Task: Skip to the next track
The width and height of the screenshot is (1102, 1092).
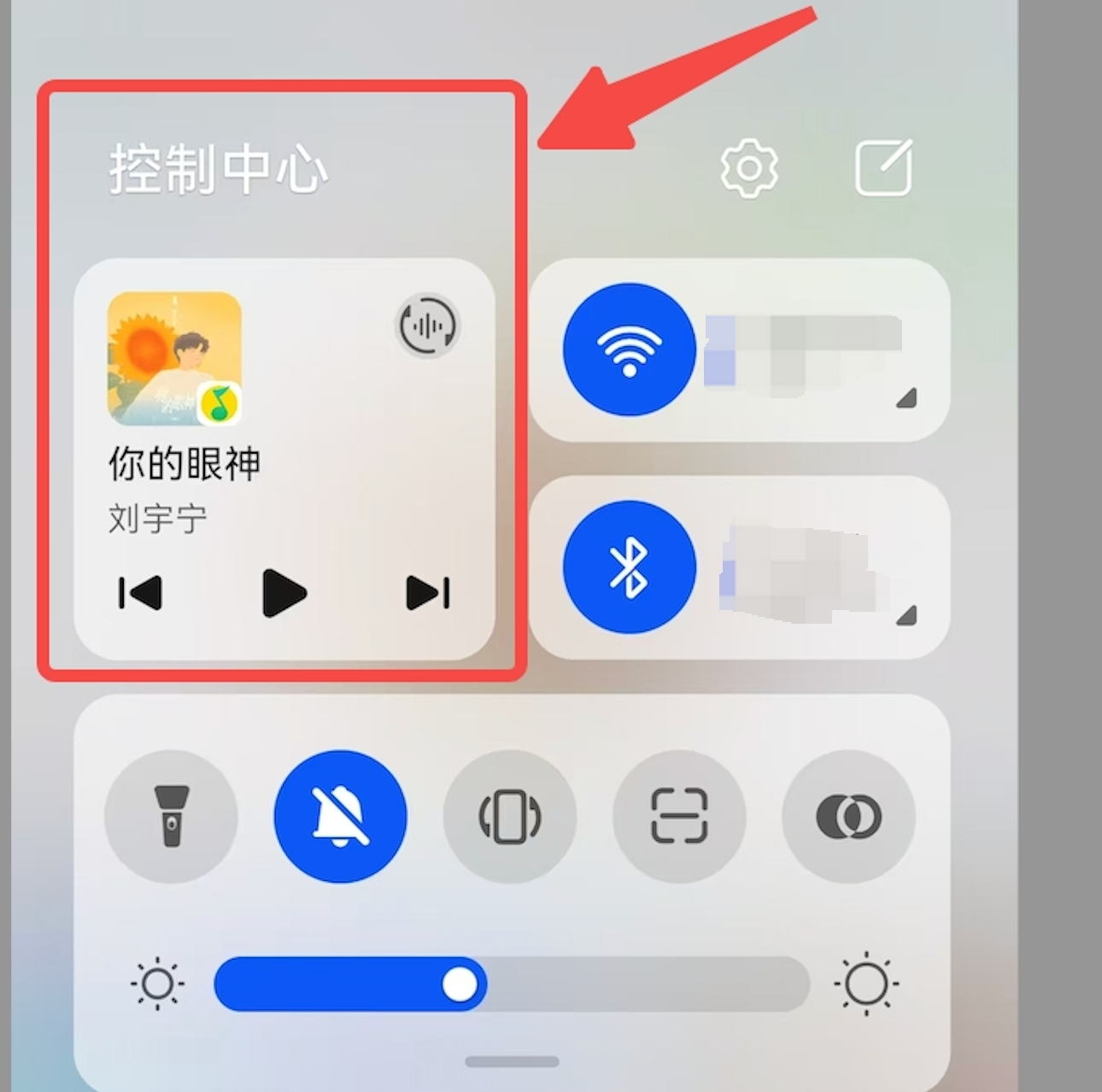Action: coord(428,592)
